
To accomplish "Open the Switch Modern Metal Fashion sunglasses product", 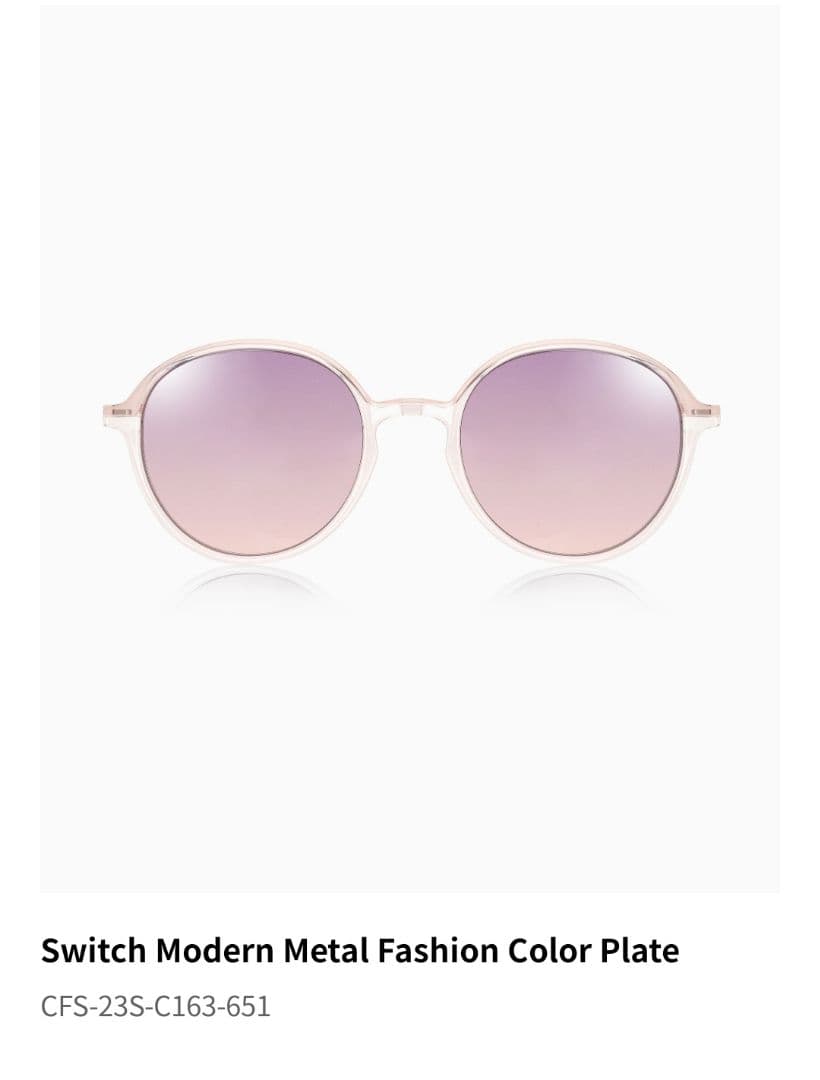I will (x=410, y=450).
